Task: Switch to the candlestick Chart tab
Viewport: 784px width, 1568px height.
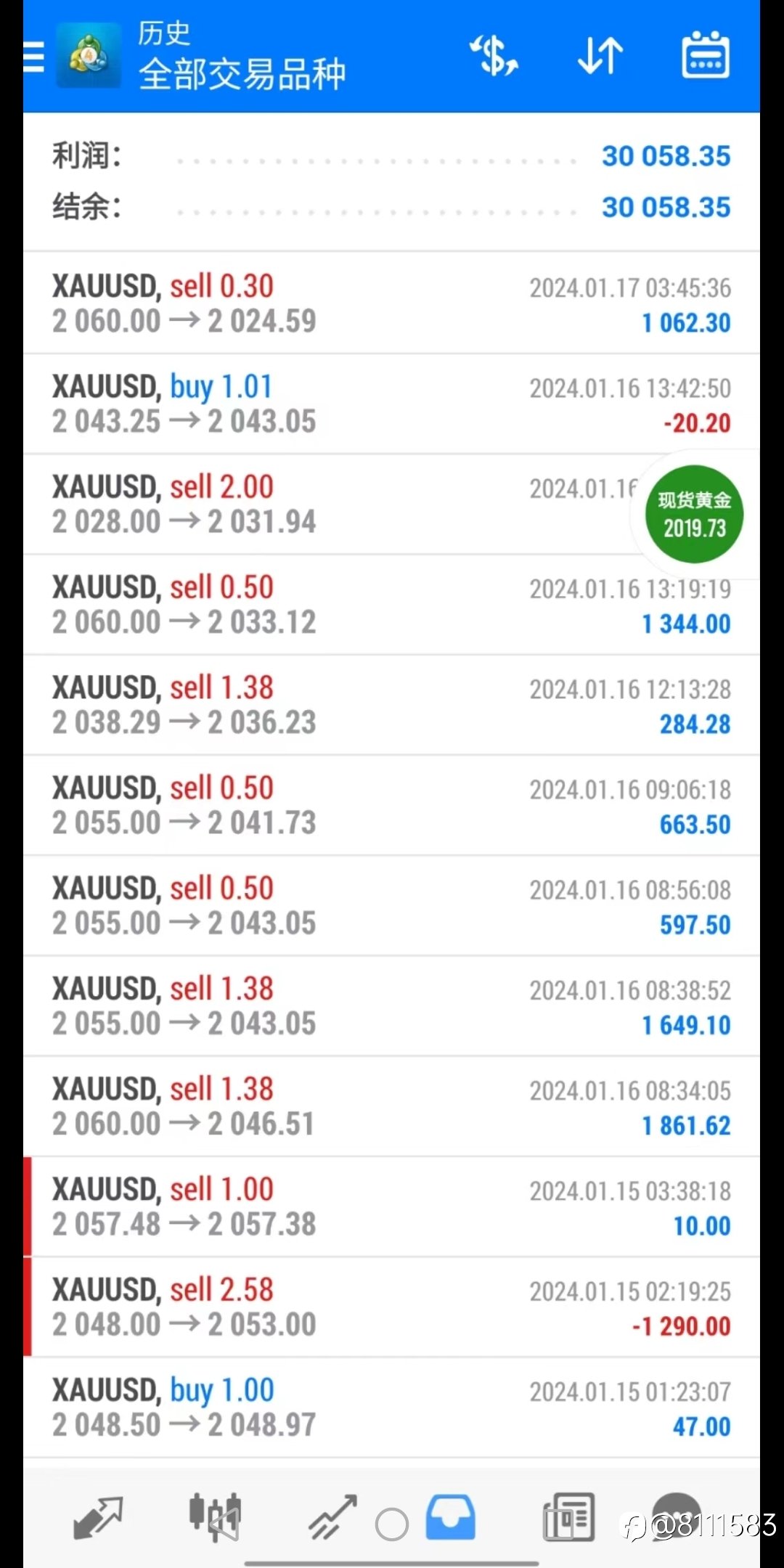Action: [x=215, y=1517]
